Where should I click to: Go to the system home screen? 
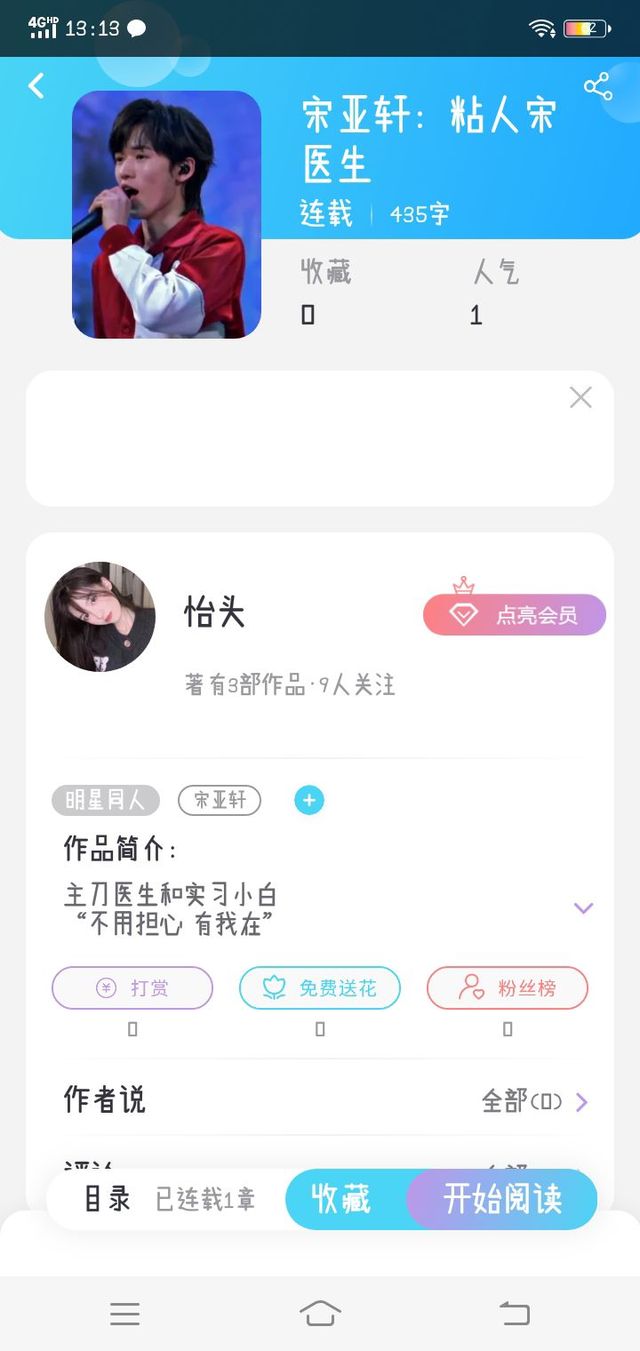(x=320, y=1313)
